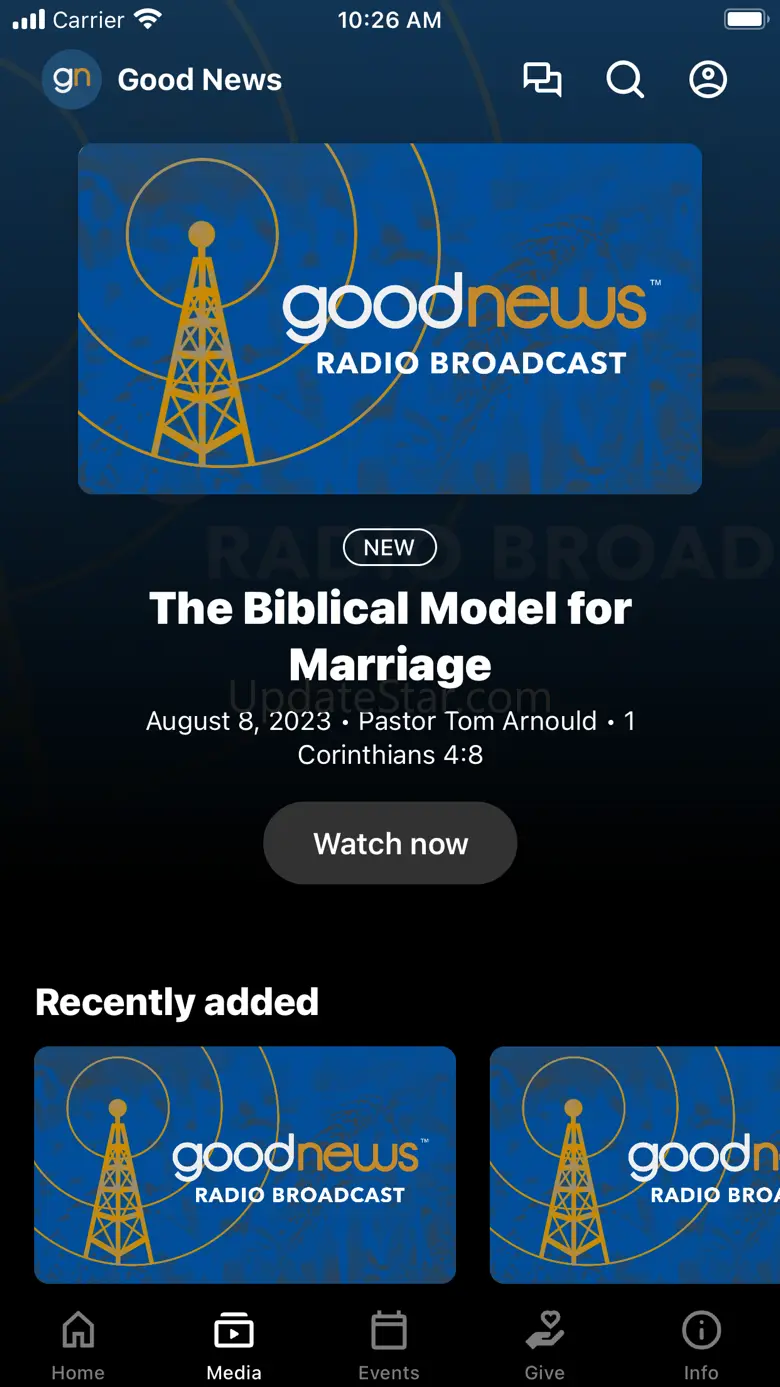This screenshot has height=1387, width=780.
Task: Open the first Recently added broadcast card
Action: click(245, 1164)
